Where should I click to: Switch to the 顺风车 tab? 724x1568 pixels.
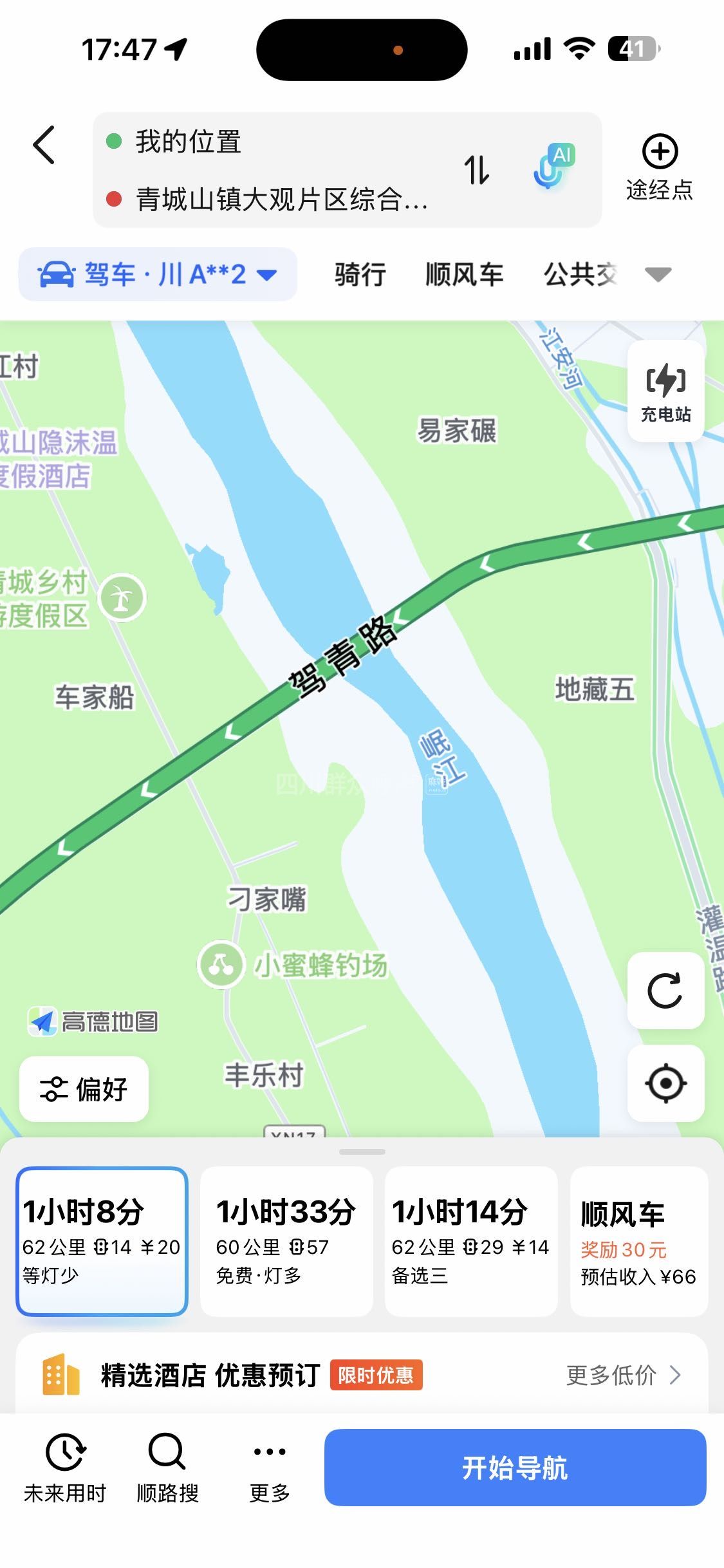tap(464, 275)
